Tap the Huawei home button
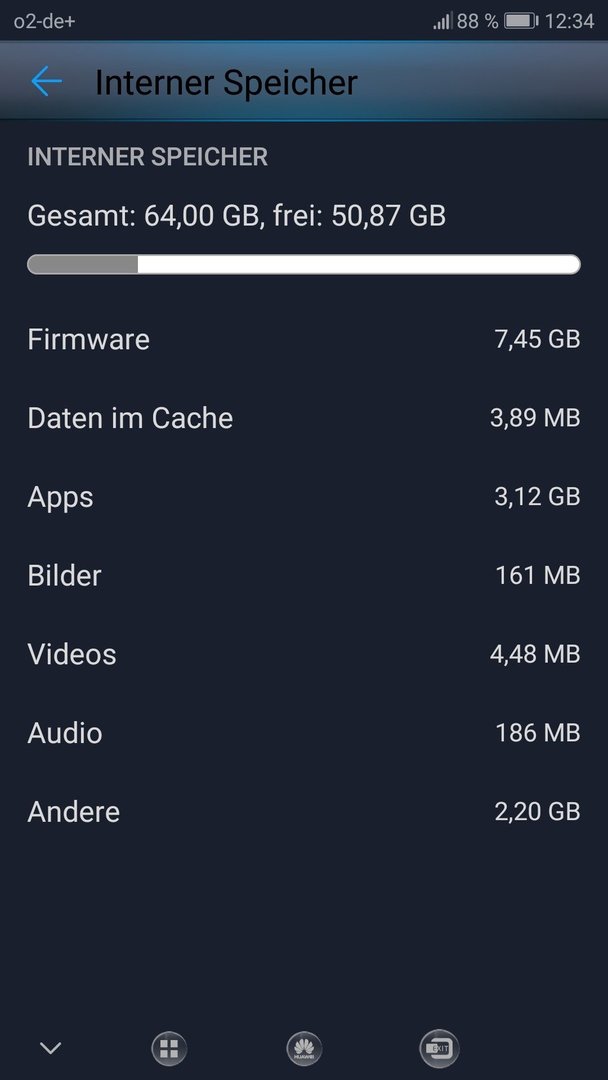The width and height of the screenshot is (608, 1080). pos(304,1050)
